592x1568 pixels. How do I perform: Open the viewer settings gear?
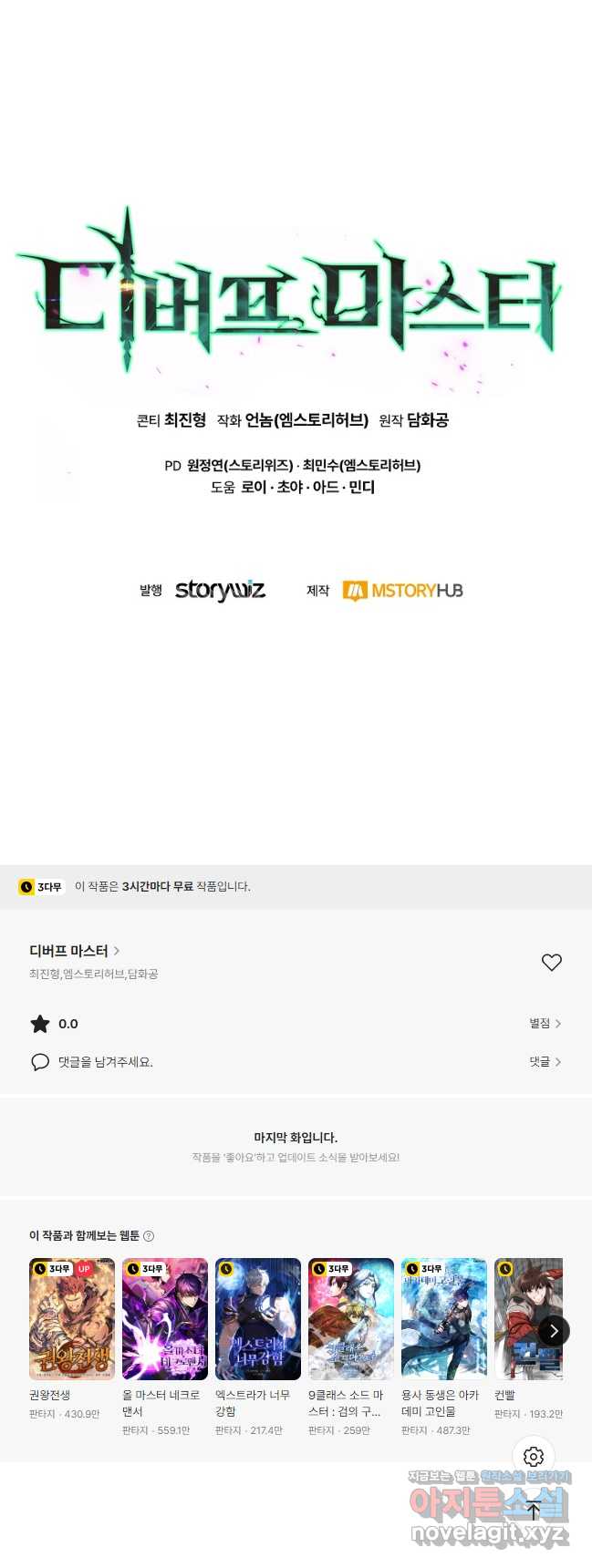tap(534, 1458)
